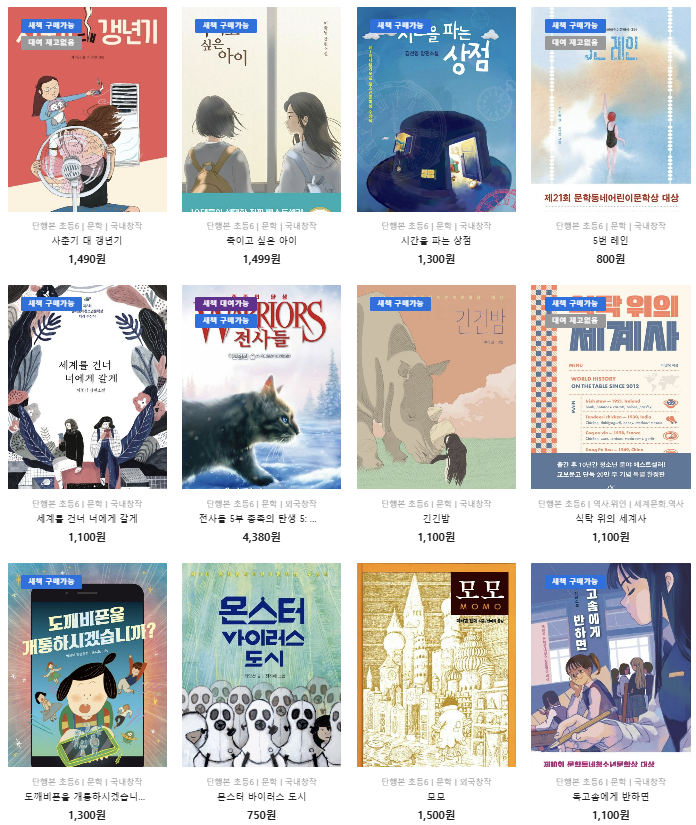This screenshot has height=825, width=696.
Task: Open 전사들 5부 종족의 탄생 book
Action: point(261,387)
